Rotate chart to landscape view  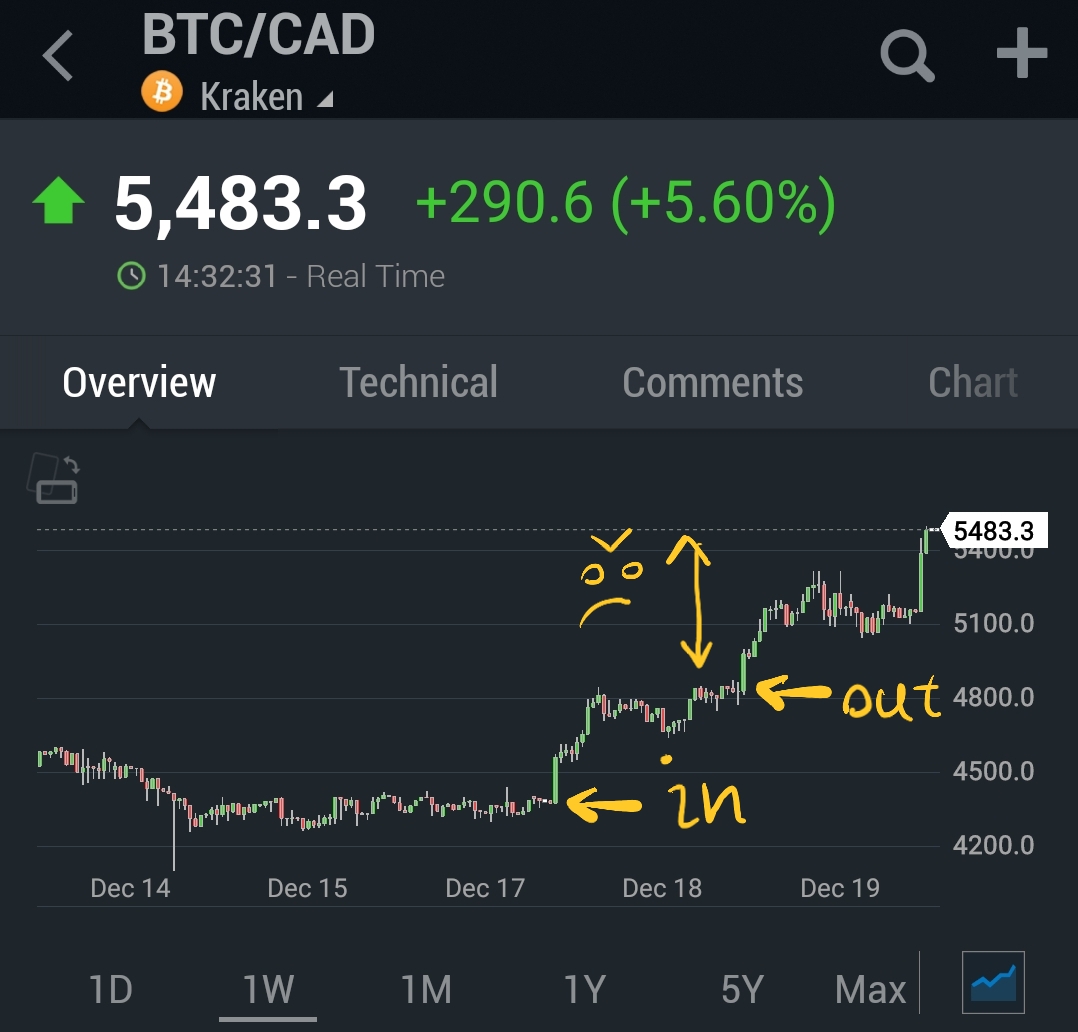coord(52,479)
